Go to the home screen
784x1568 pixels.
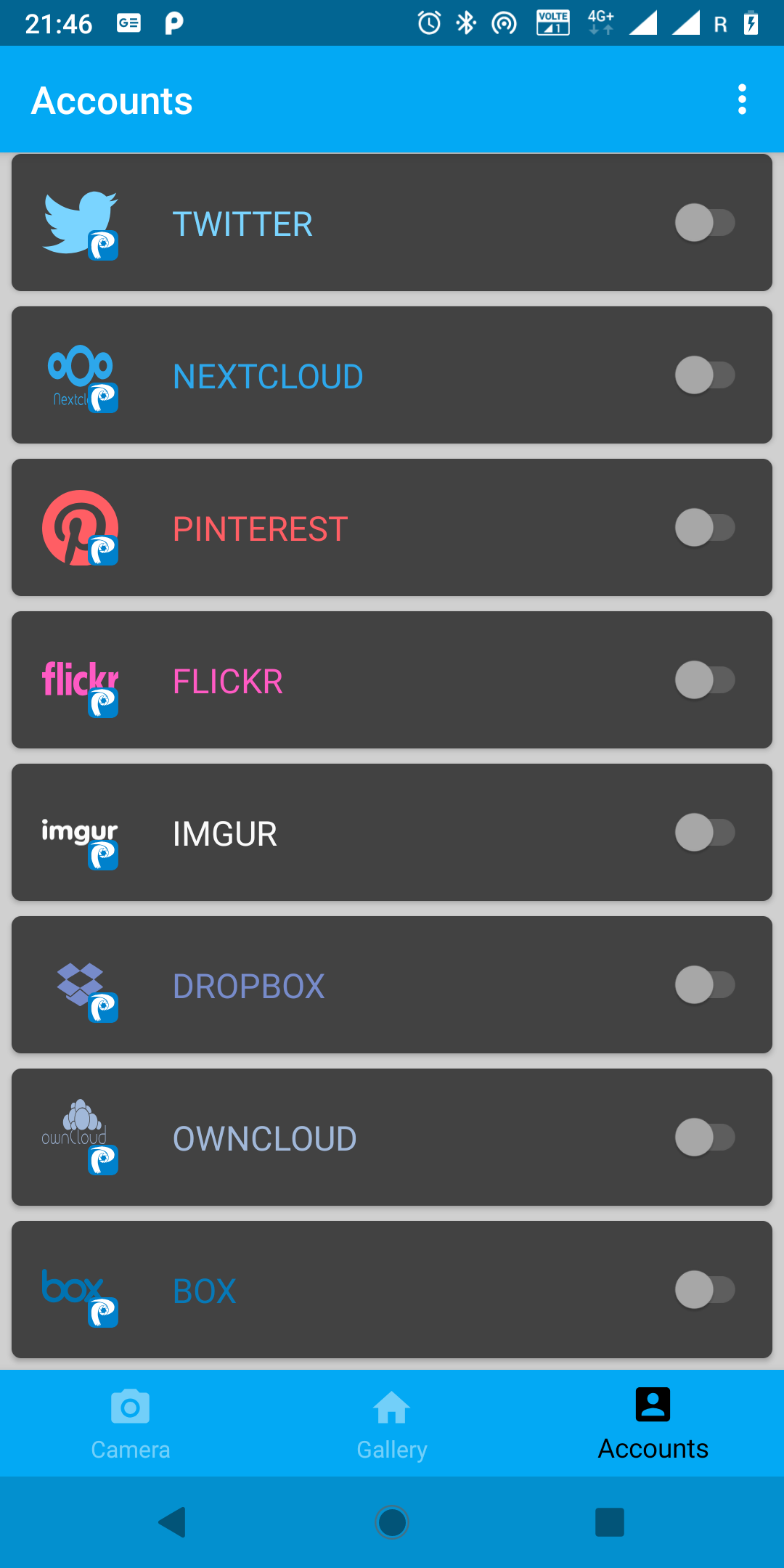pyautogui.click(x=392, y=1522)
